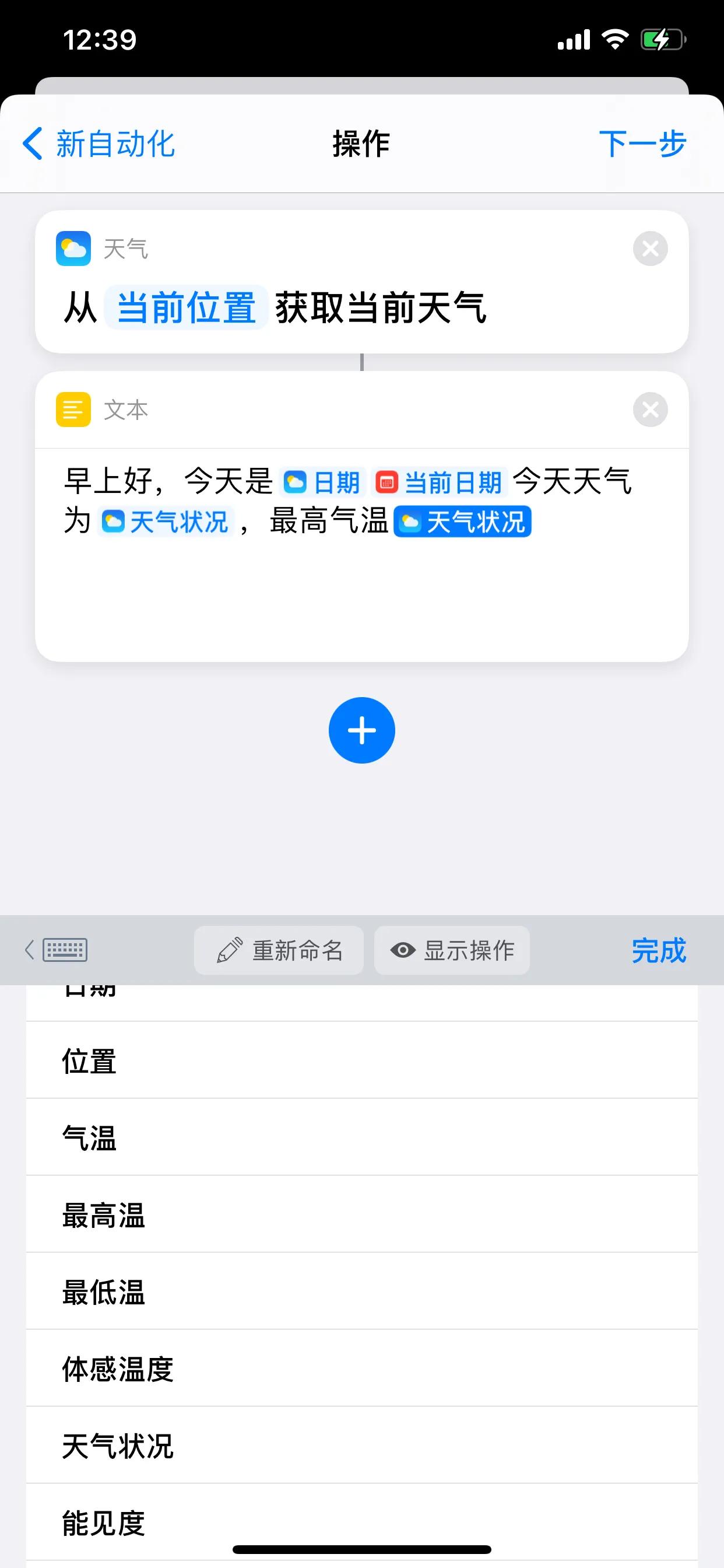The image size is (724, 1568).
Task: Tap 完成 to finish editing
Action: pos(658,950)
